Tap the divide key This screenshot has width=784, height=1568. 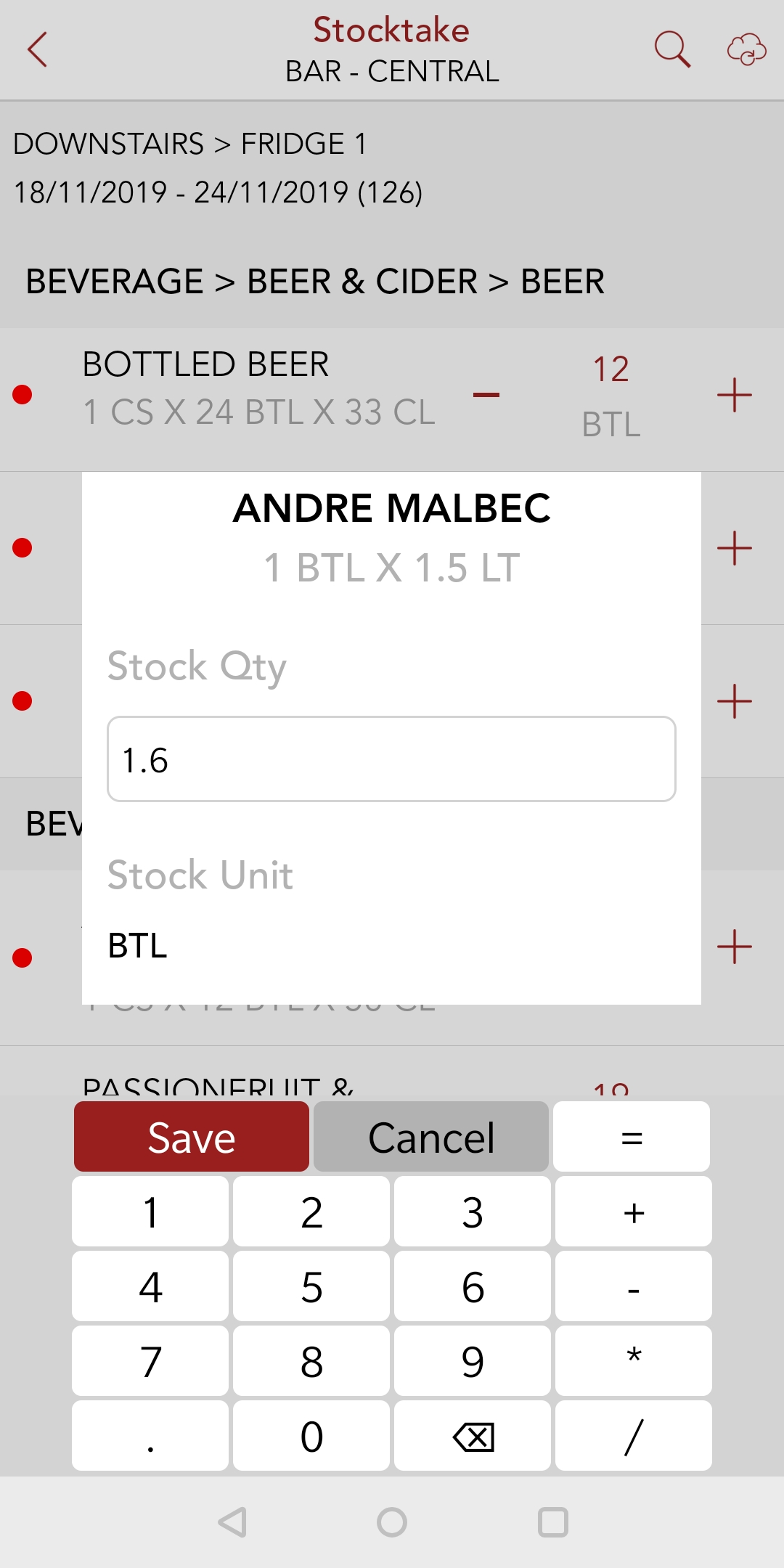click(633, 1436)
